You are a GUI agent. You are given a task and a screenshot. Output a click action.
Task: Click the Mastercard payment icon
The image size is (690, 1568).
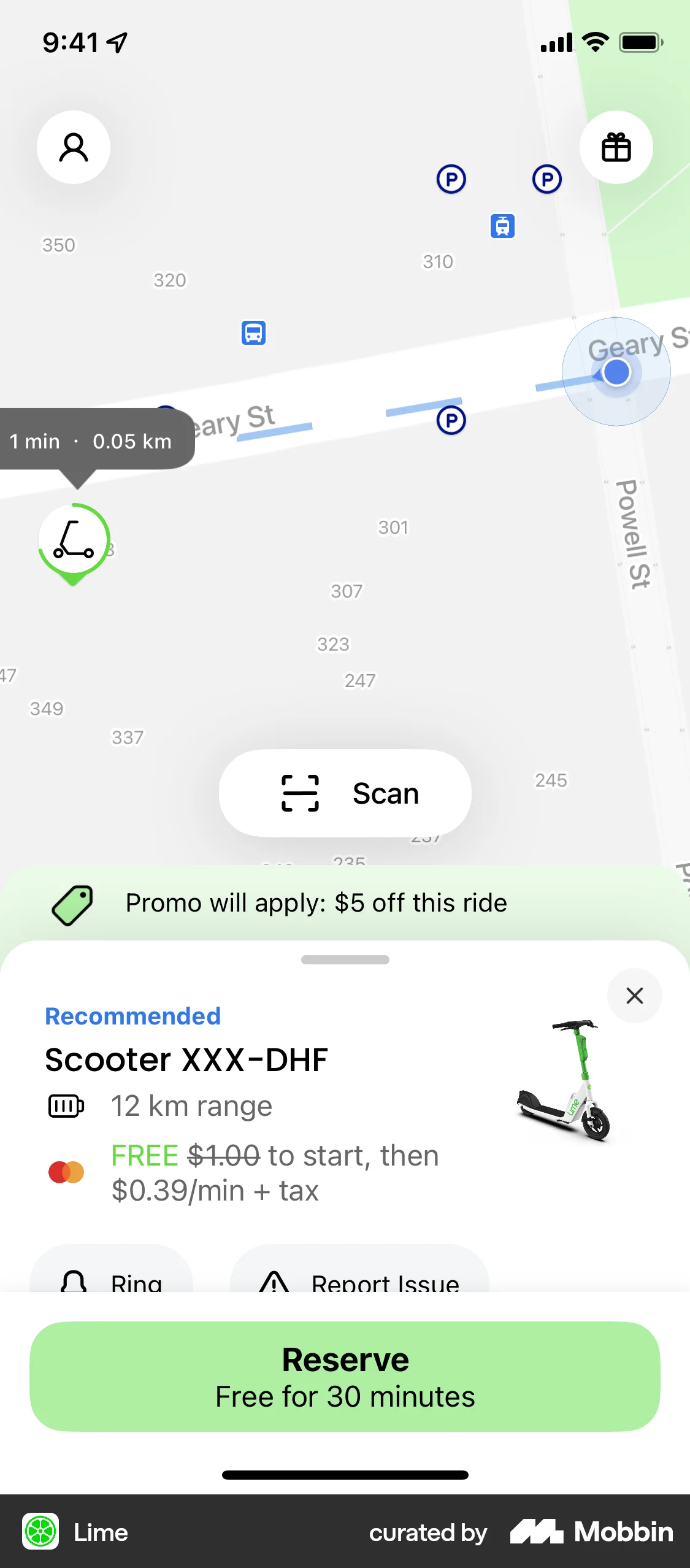66,1172
